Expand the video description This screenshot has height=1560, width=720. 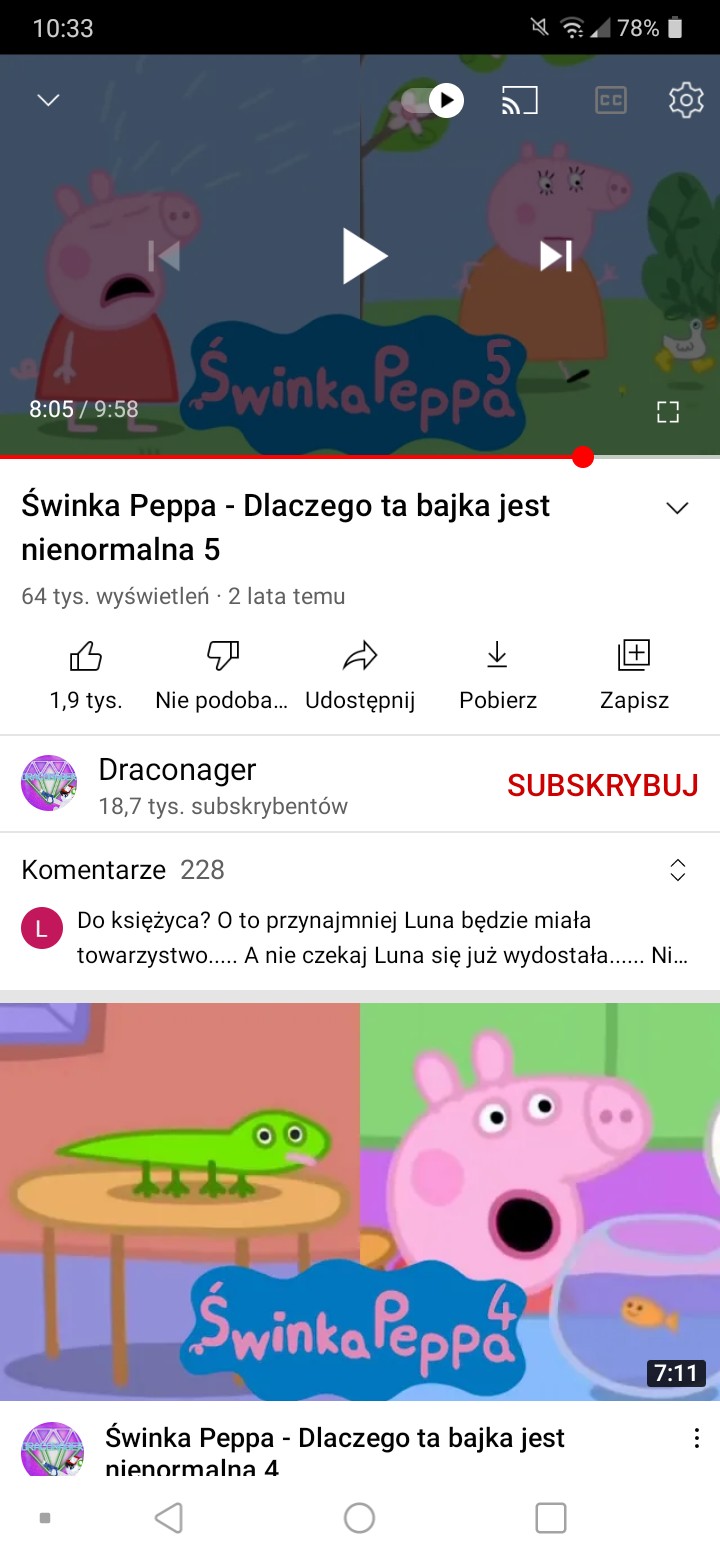point(677,508)
